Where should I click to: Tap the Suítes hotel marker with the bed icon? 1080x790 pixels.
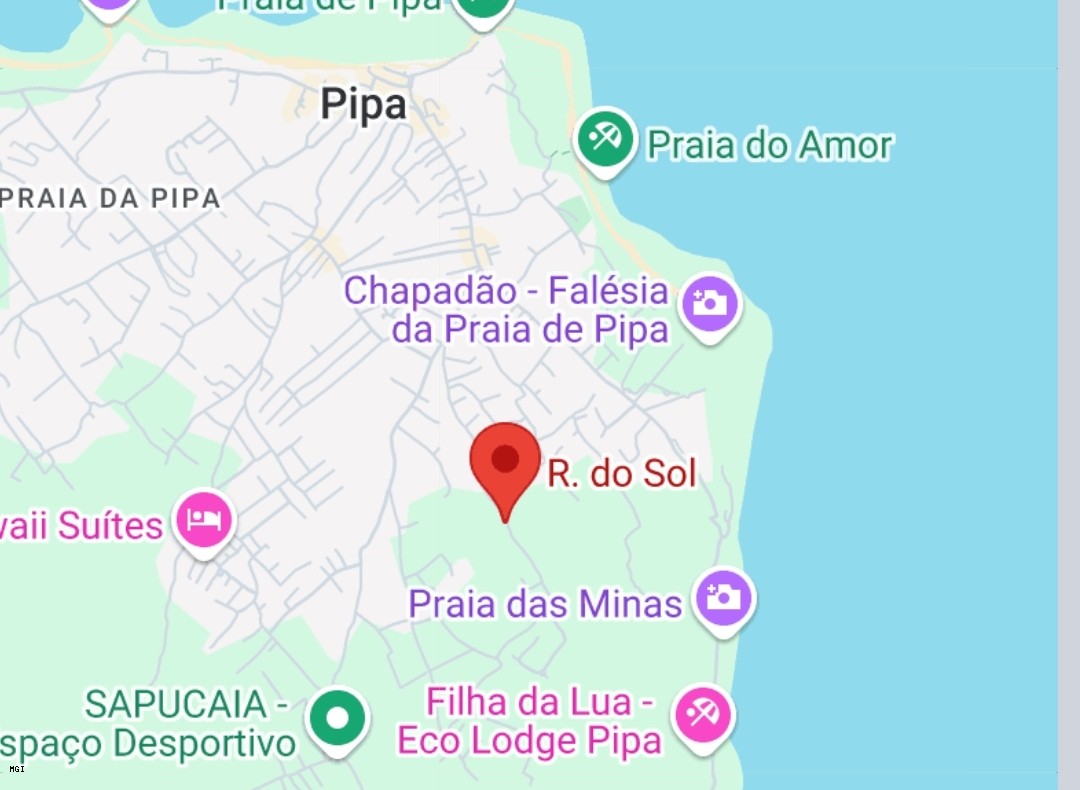click(204, 519)
